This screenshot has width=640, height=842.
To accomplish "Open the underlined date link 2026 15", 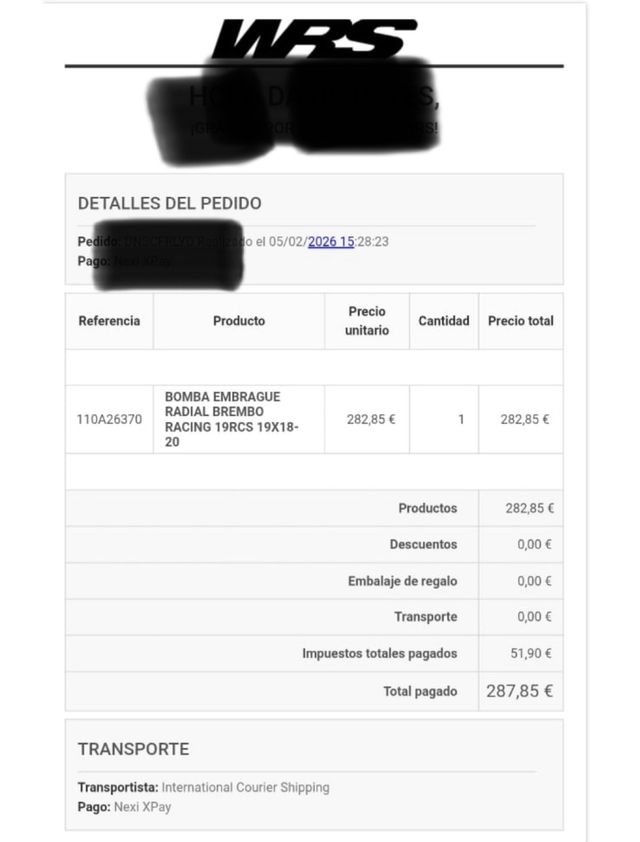I will point(330,242).
